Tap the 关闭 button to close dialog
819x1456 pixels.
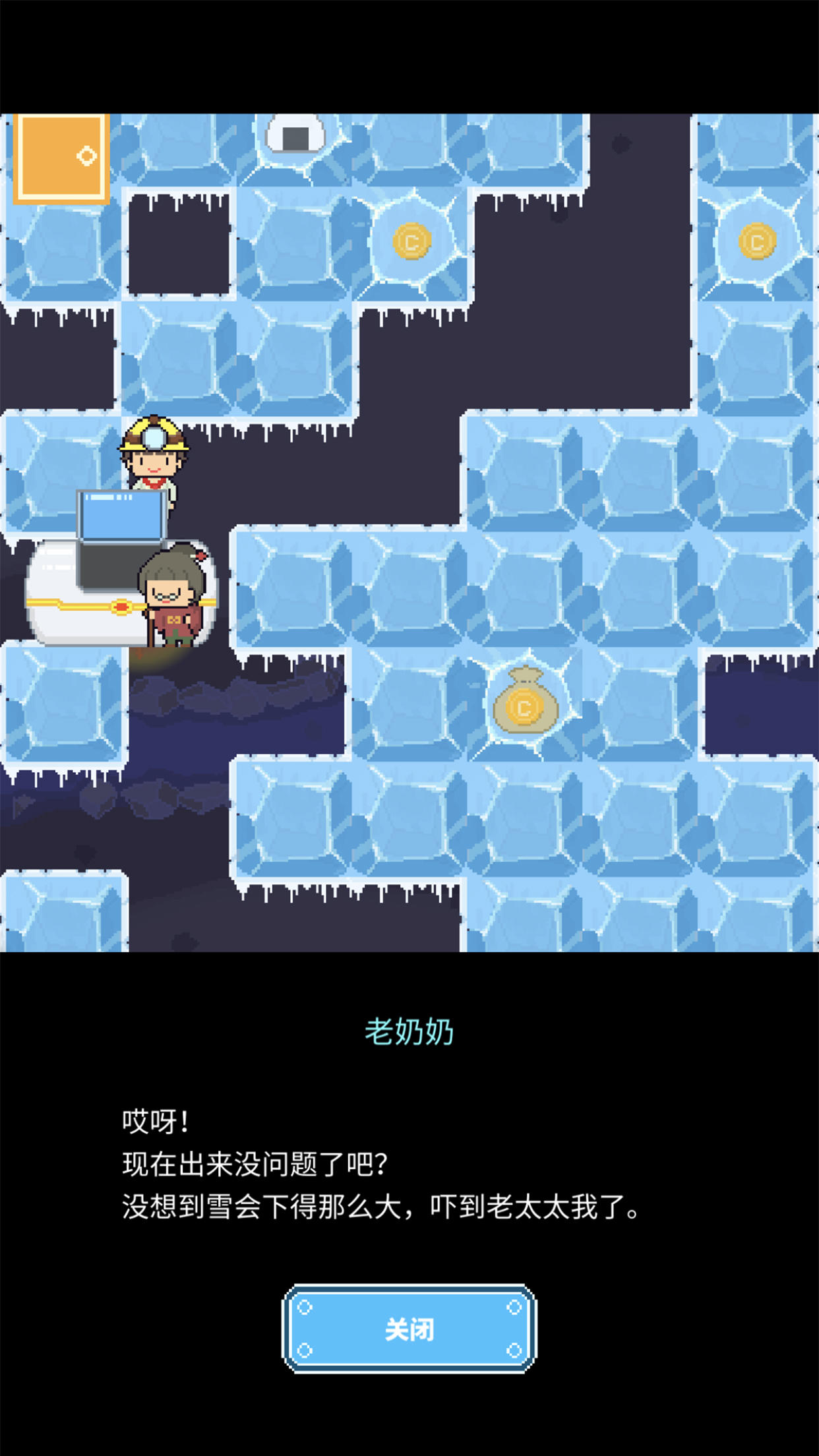[409, 1329]
